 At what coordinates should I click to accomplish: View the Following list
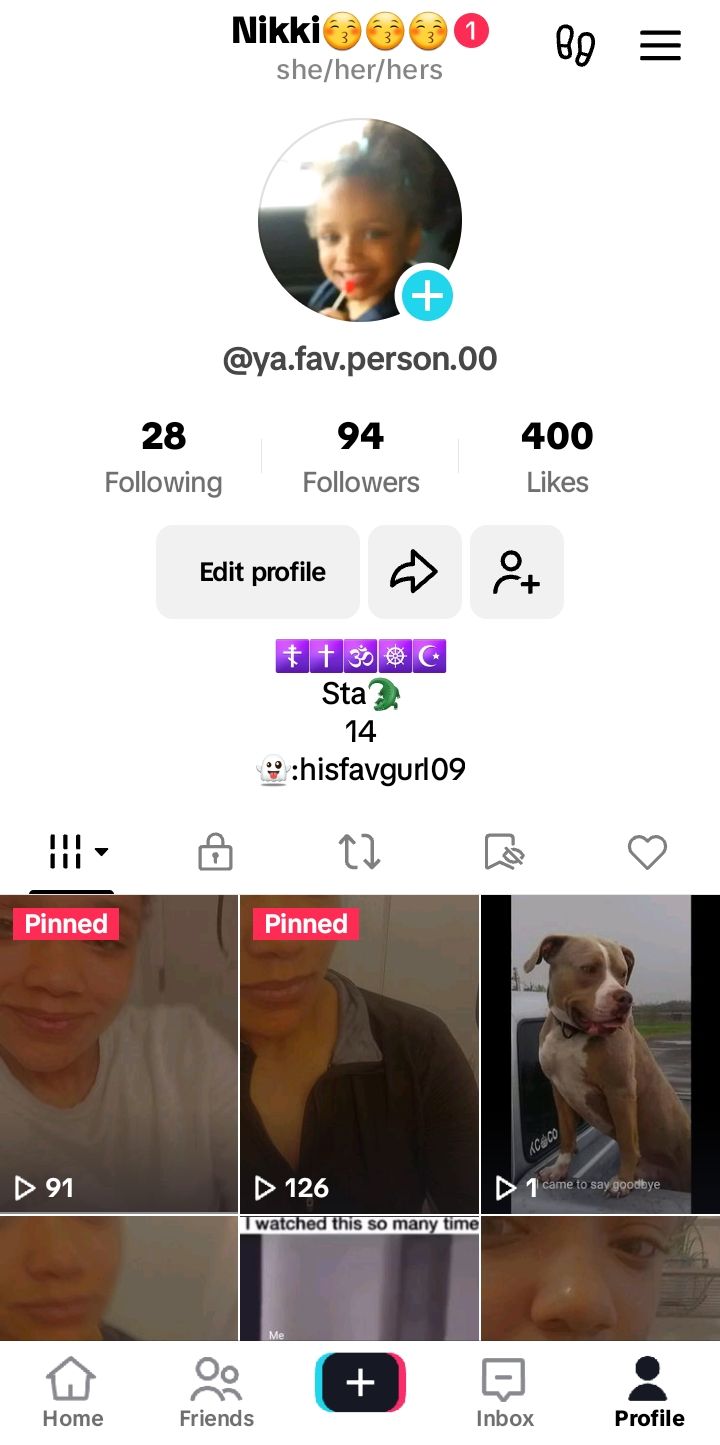(163, 457)
